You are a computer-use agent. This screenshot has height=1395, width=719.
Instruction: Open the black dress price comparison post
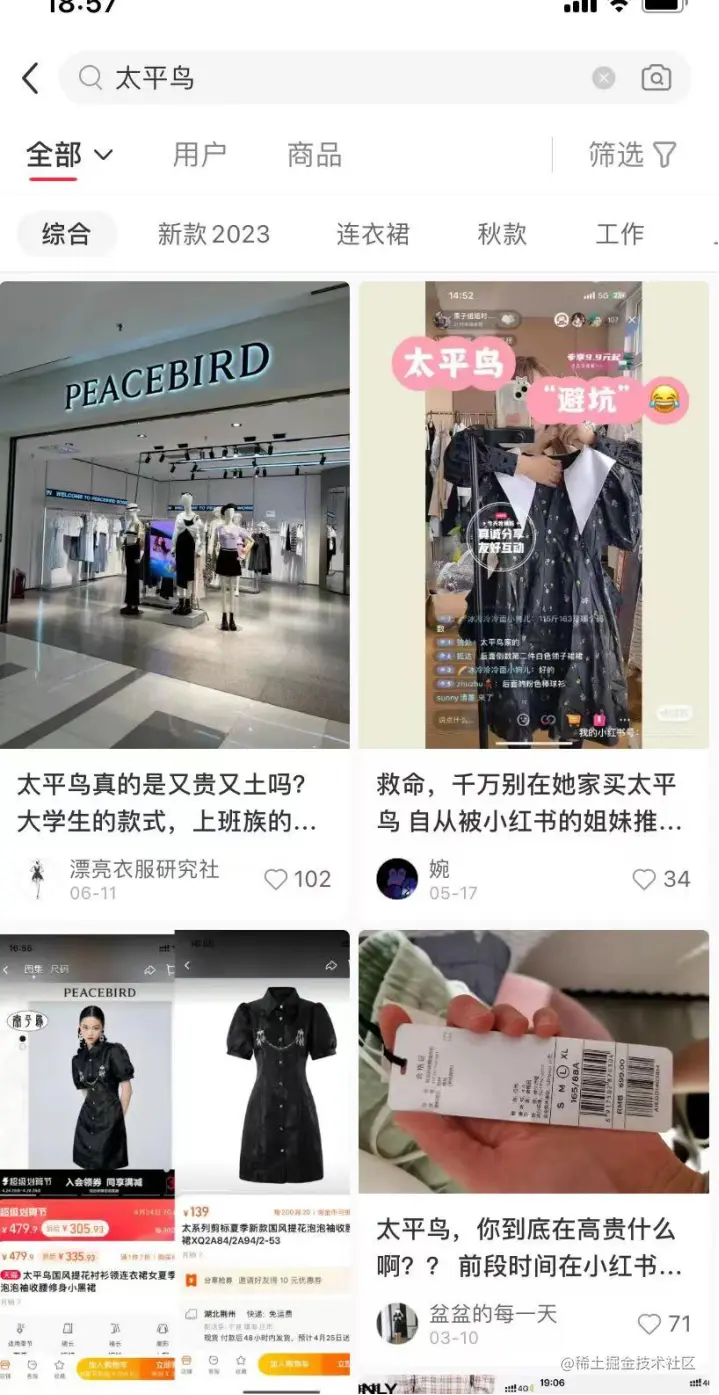click(x=175, y=1150)
